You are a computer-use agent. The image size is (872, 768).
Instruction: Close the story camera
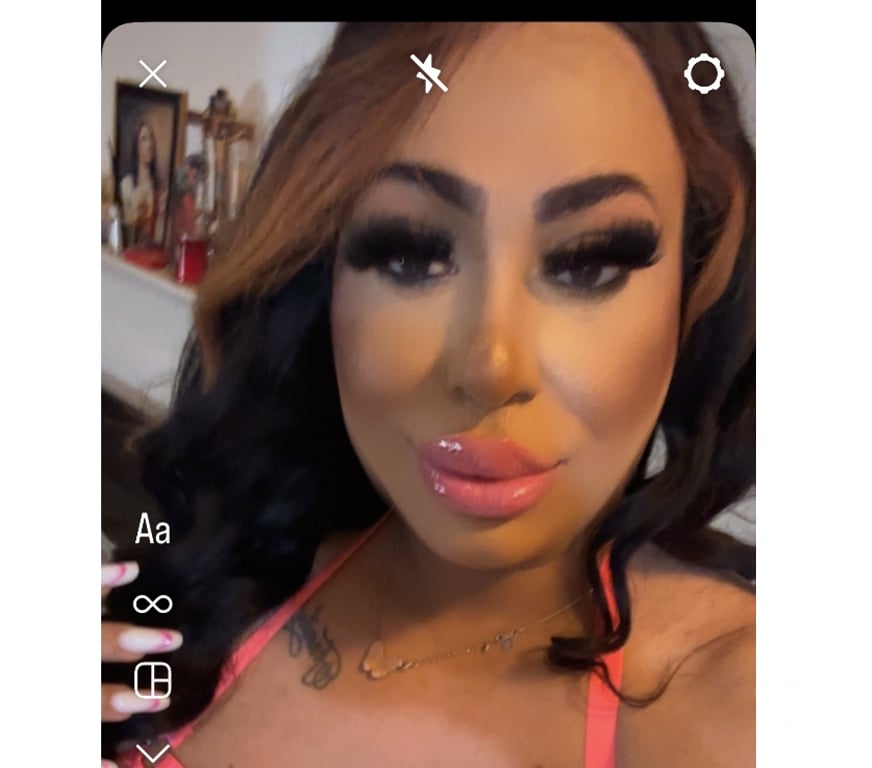153,74
